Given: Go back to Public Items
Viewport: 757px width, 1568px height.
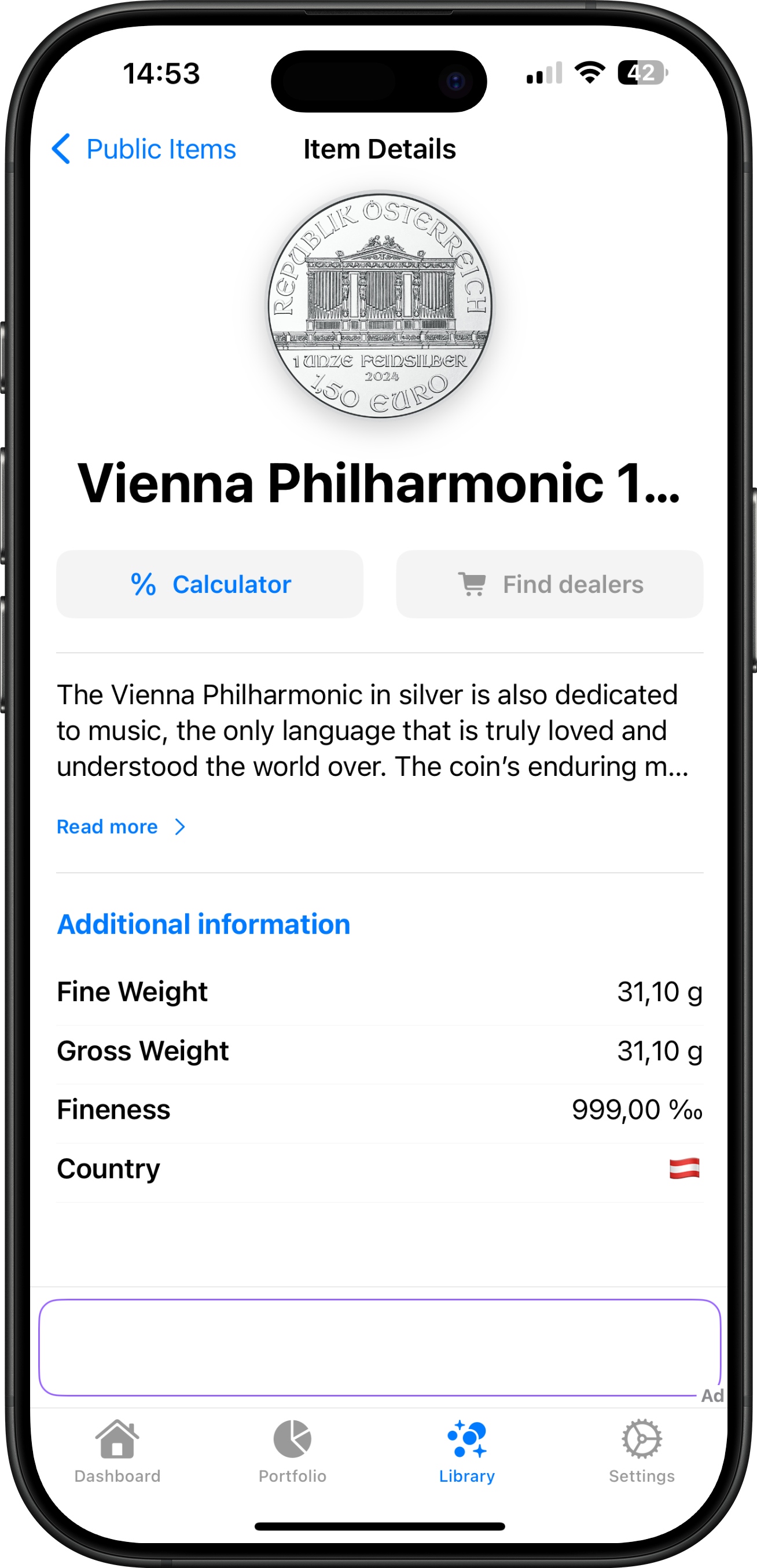Looking at the screenshot, I should tap(144, 149).
